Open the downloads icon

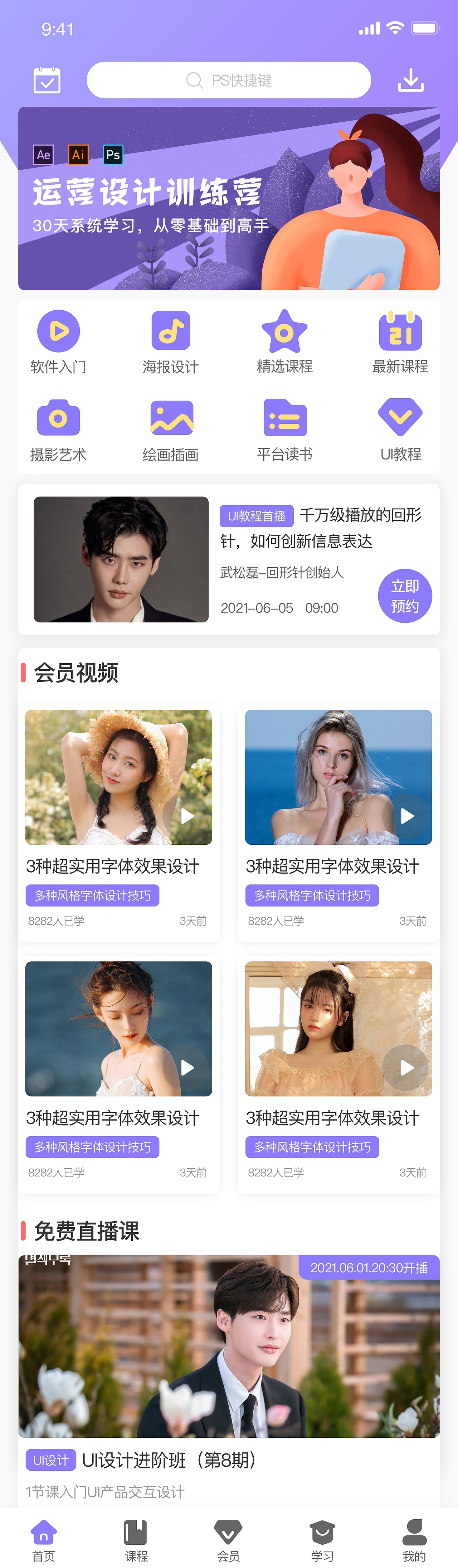tap(410, 80)
